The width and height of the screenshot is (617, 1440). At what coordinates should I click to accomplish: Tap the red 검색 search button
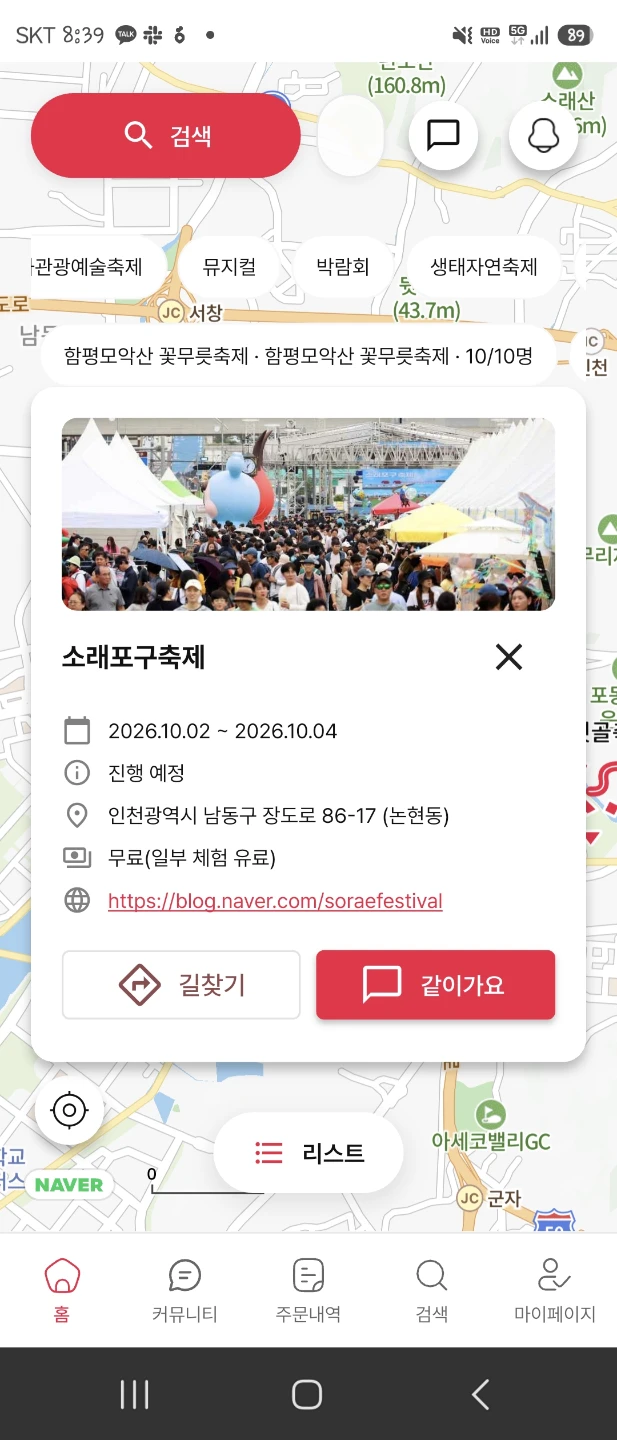(166, 135)
